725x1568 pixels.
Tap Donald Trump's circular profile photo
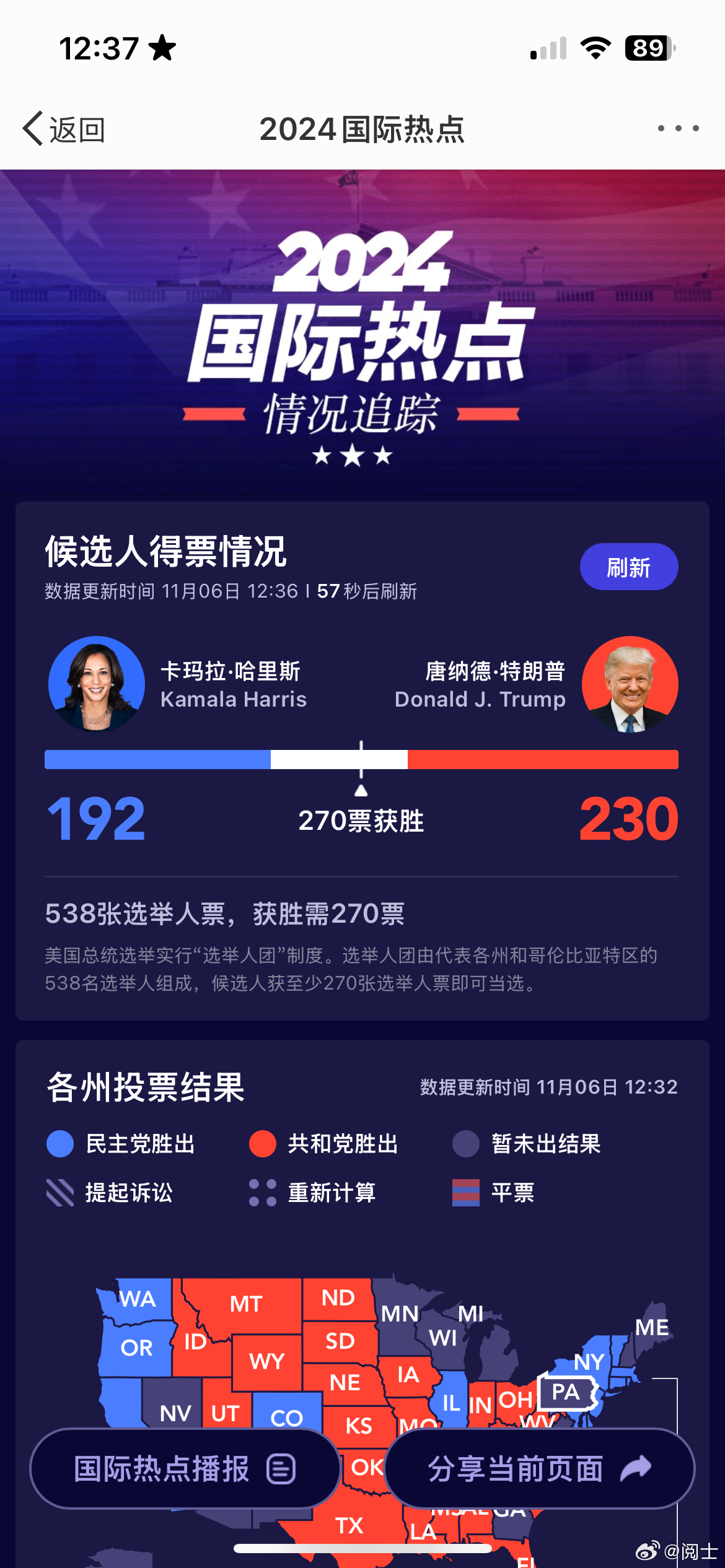click(630, 684)
